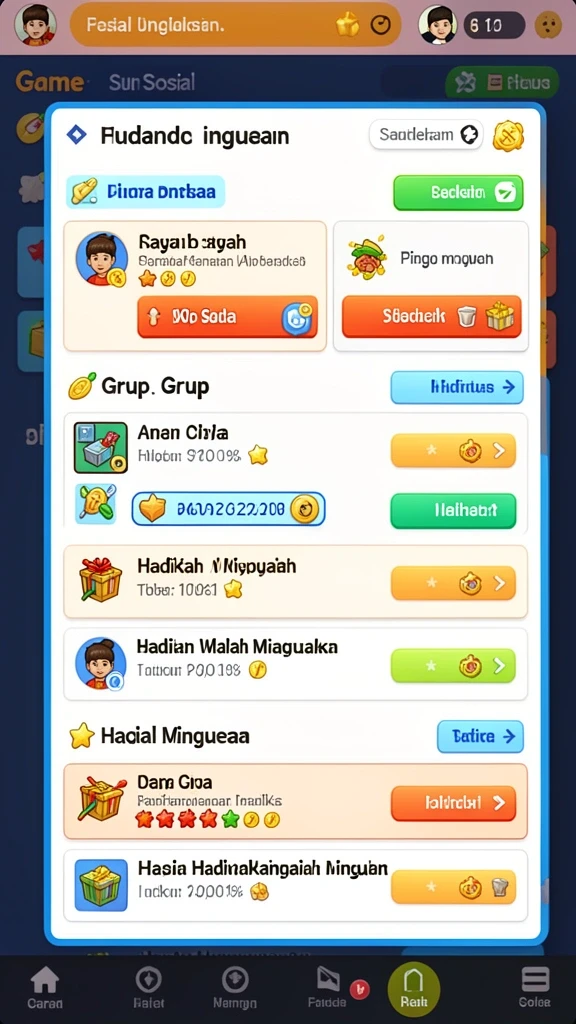
Task: Switch to the Namrgn tab
Action: pos(235,987)
